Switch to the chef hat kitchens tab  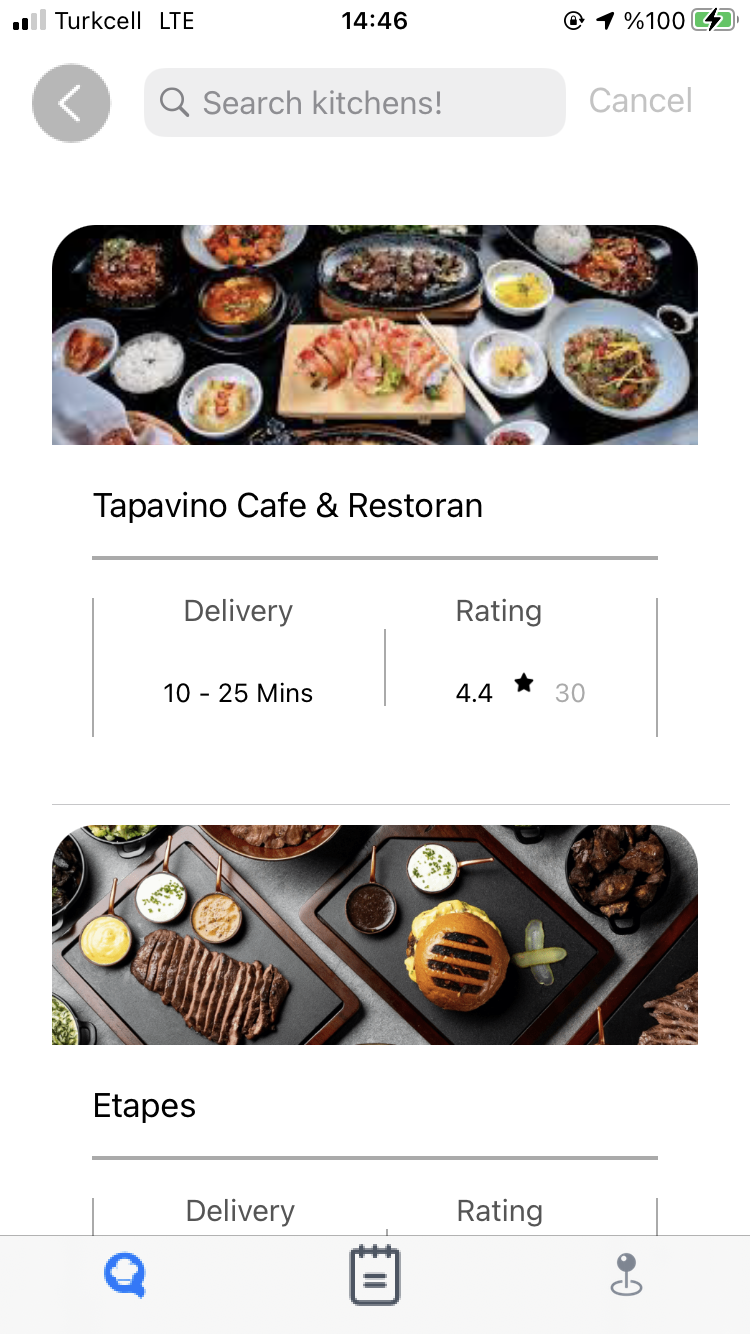(x=125, y=1277)
